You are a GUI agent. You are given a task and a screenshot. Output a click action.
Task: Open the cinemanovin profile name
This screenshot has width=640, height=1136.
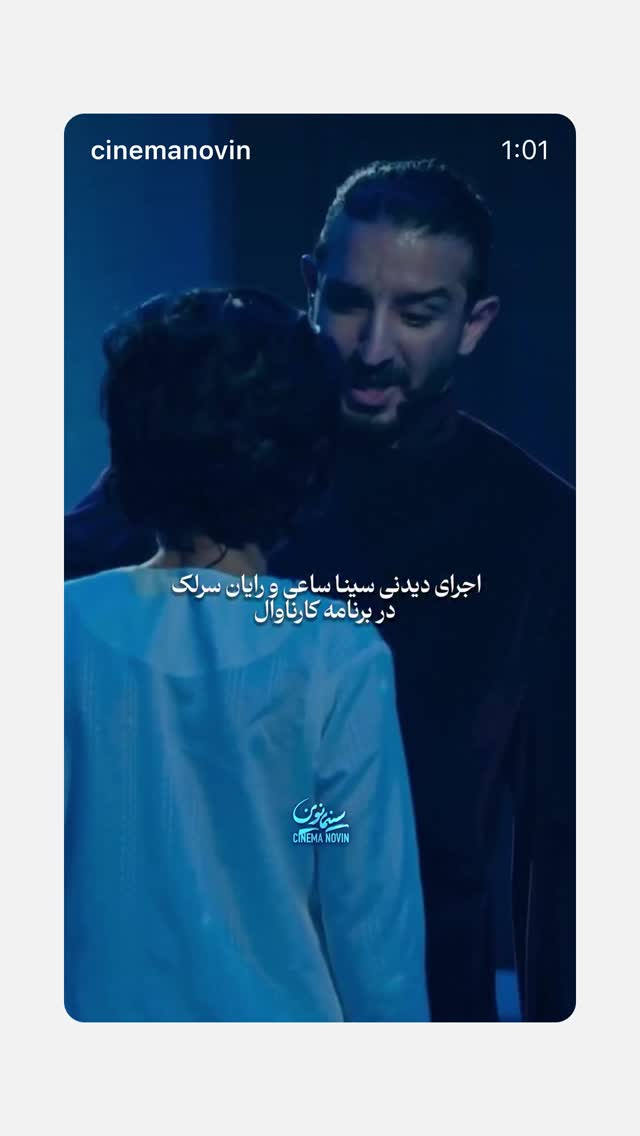click(x=170, y=151)
